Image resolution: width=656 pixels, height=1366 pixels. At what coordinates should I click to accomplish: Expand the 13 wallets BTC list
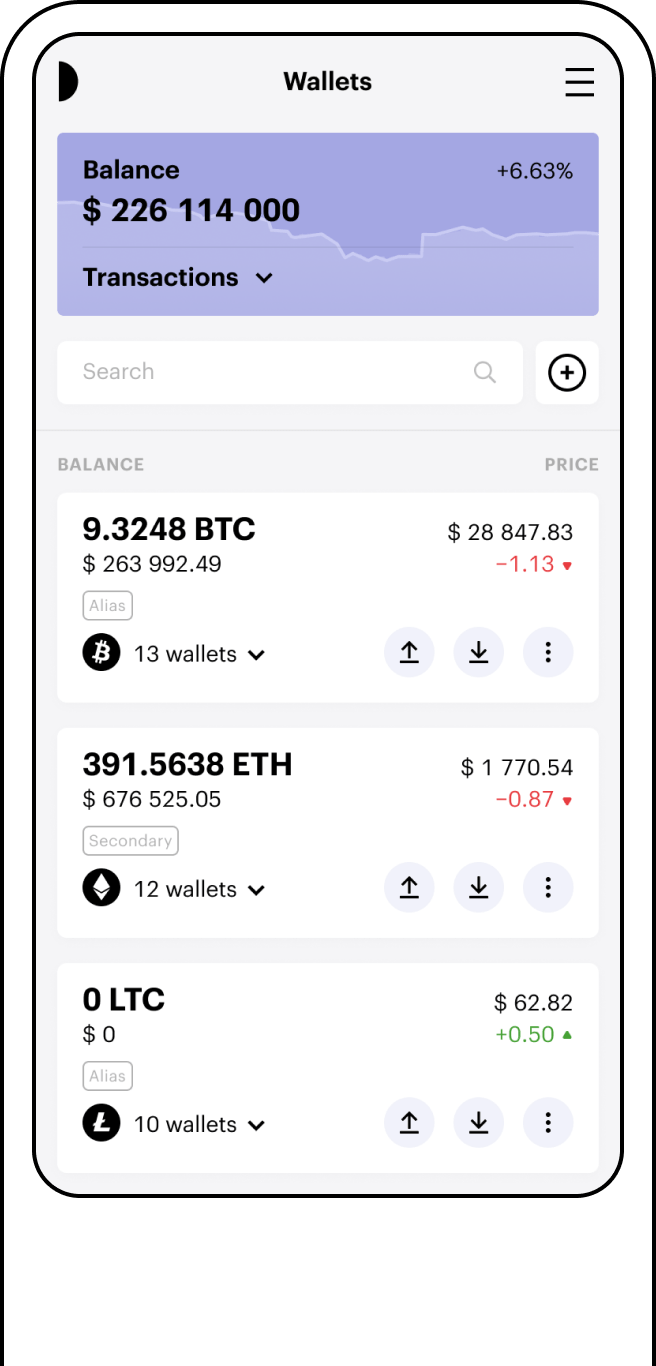(x=199, y=654)
